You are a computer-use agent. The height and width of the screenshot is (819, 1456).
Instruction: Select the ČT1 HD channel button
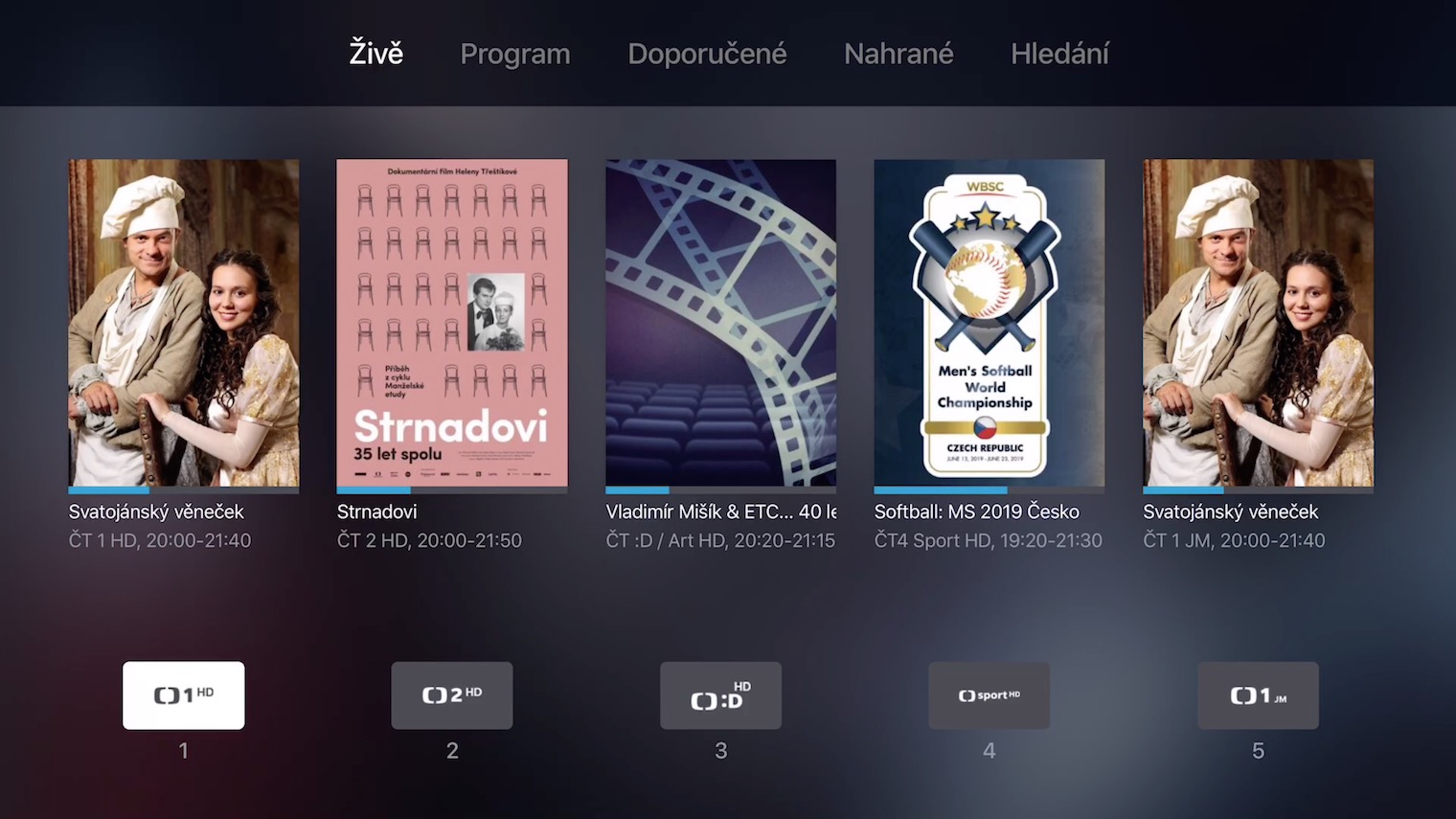184,695
